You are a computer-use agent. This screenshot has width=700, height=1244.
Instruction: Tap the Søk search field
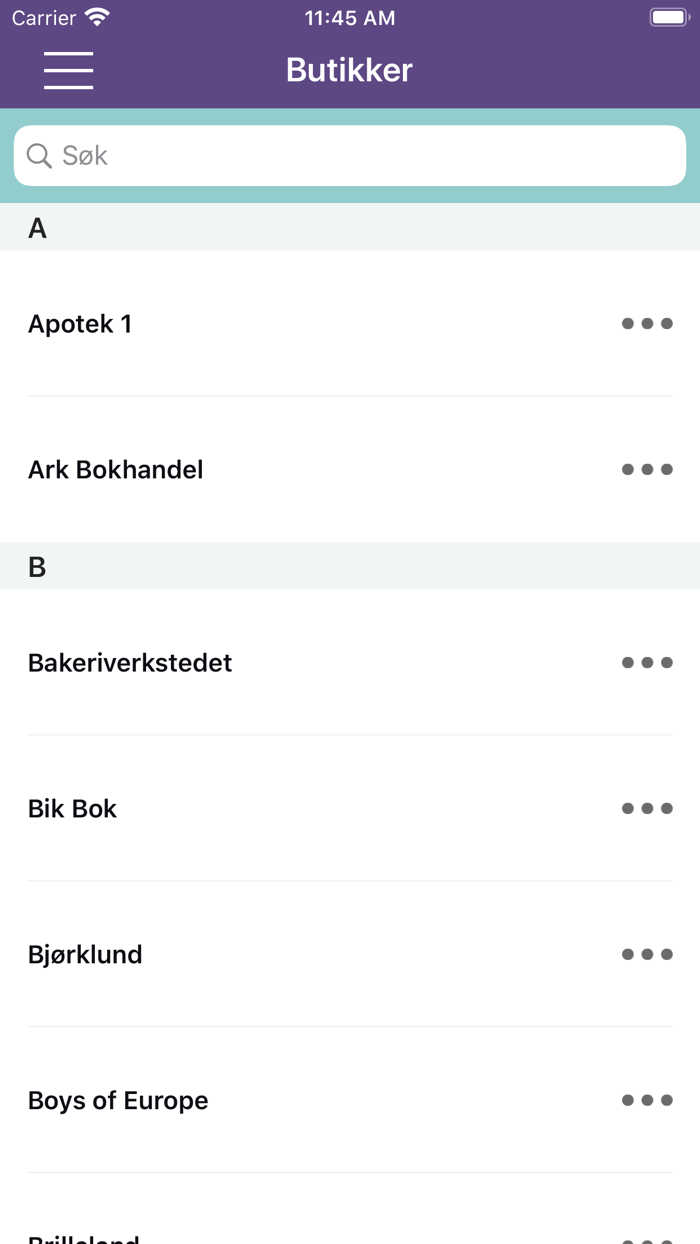click(350, 155)
